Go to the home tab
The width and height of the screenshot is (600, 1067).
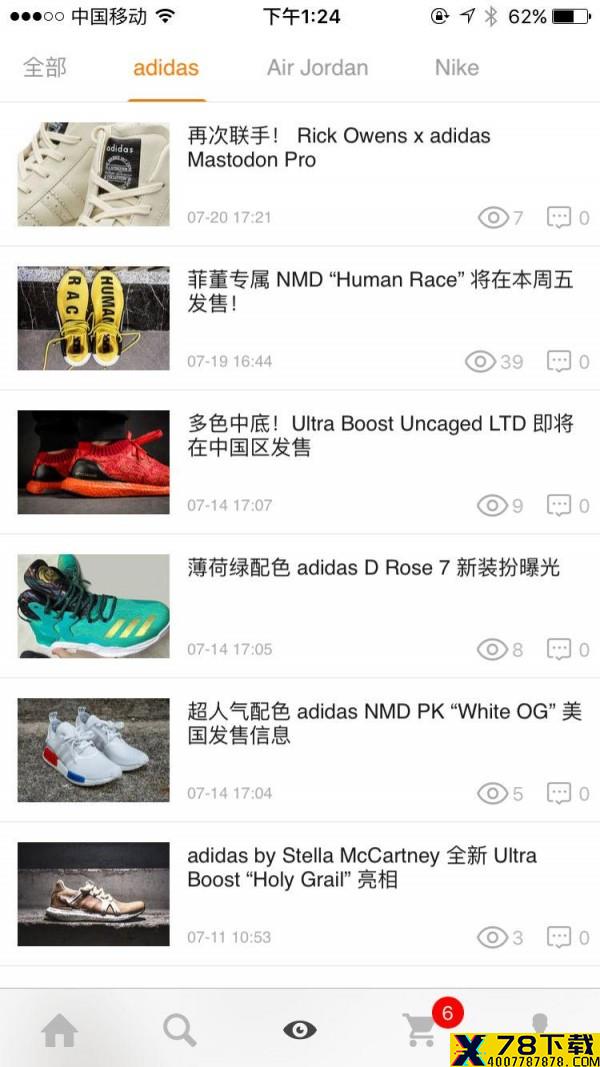pyautogui.click(x=59, y=1030)
